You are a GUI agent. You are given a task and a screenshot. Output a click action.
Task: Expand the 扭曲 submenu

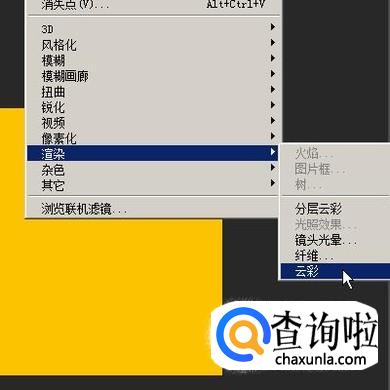153,92
